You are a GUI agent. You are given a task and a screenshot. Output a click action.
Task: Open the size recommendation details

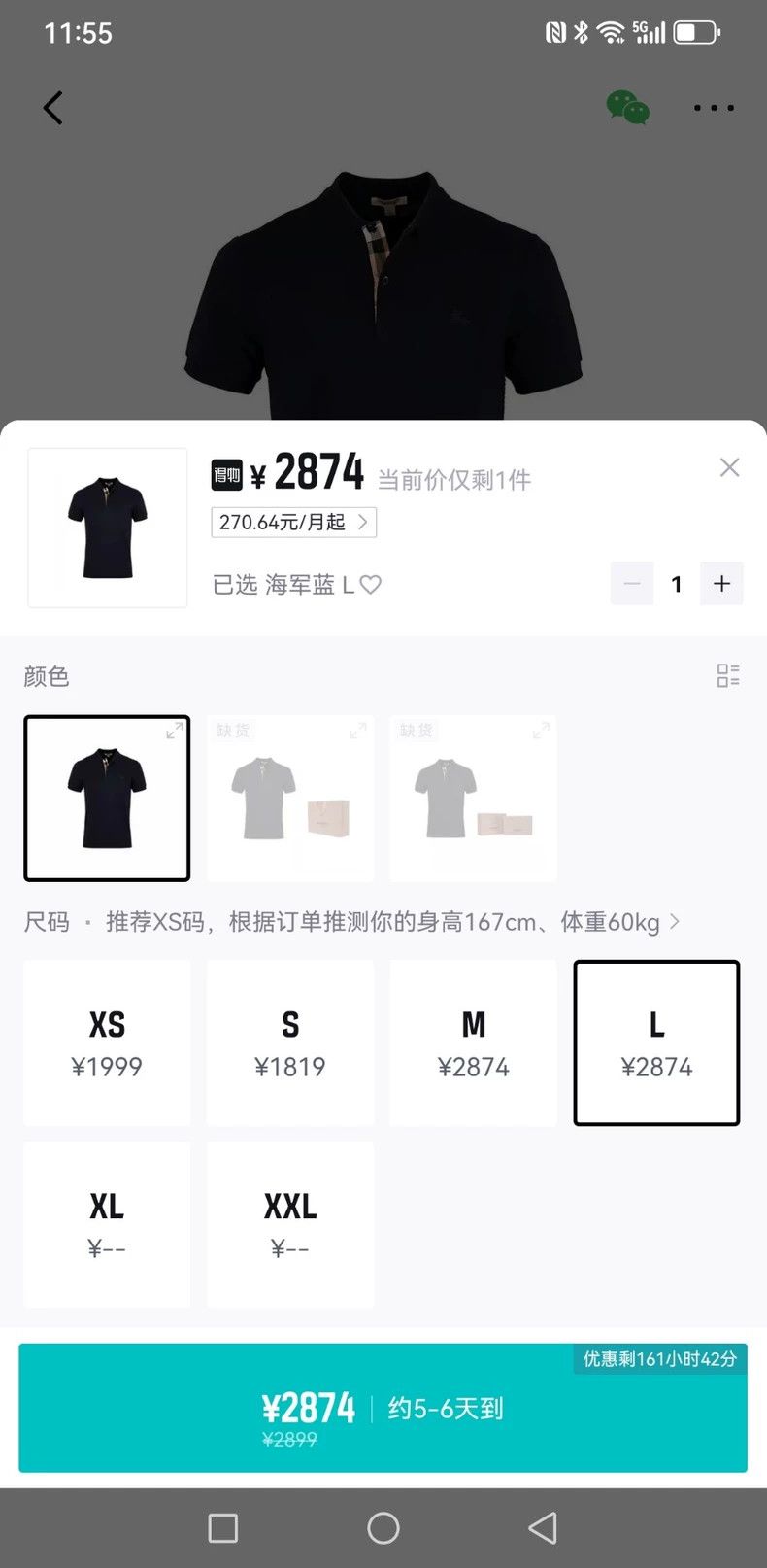(393, 921)
